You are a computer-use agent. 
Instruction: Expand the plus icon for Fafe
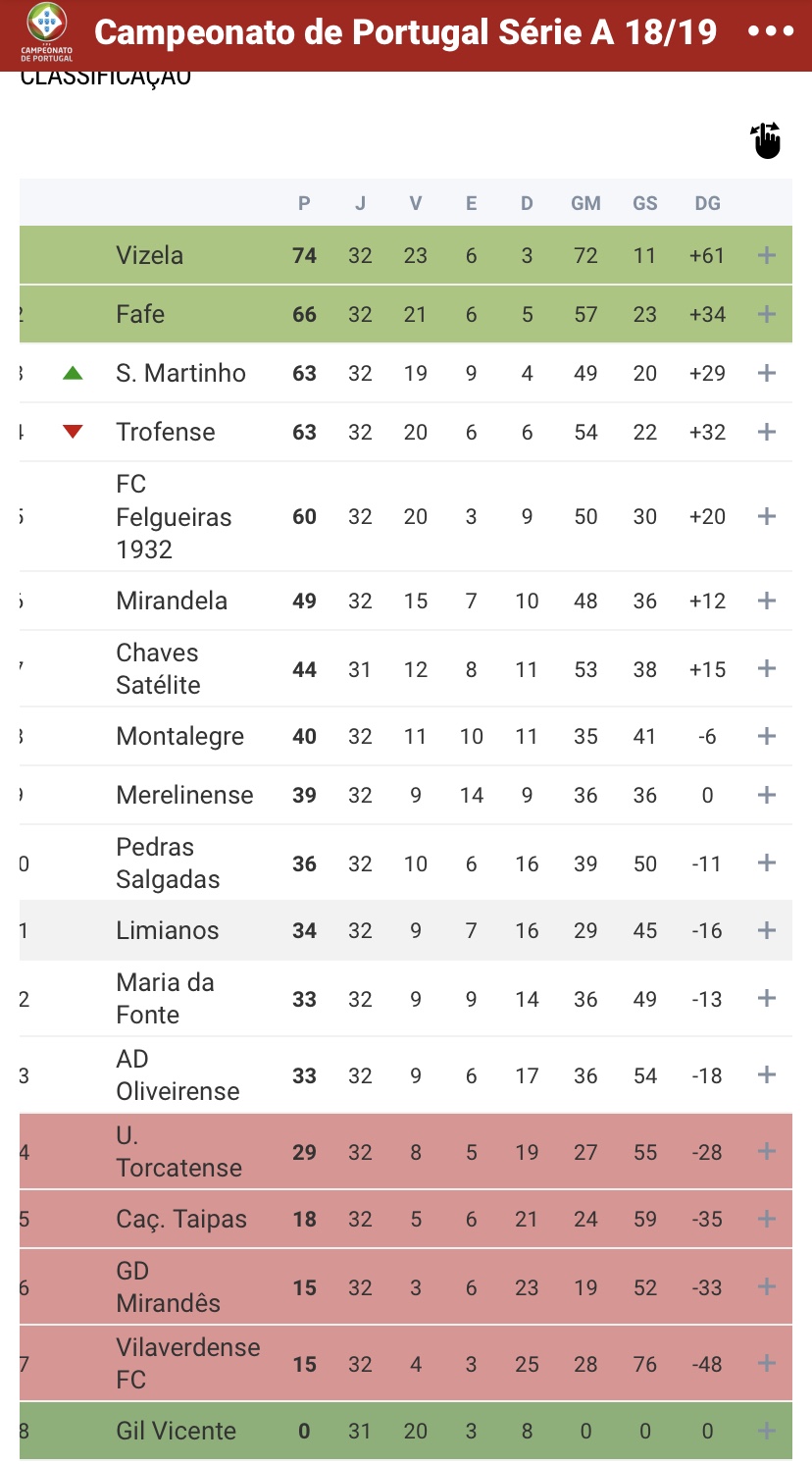(x=767, y=314)
